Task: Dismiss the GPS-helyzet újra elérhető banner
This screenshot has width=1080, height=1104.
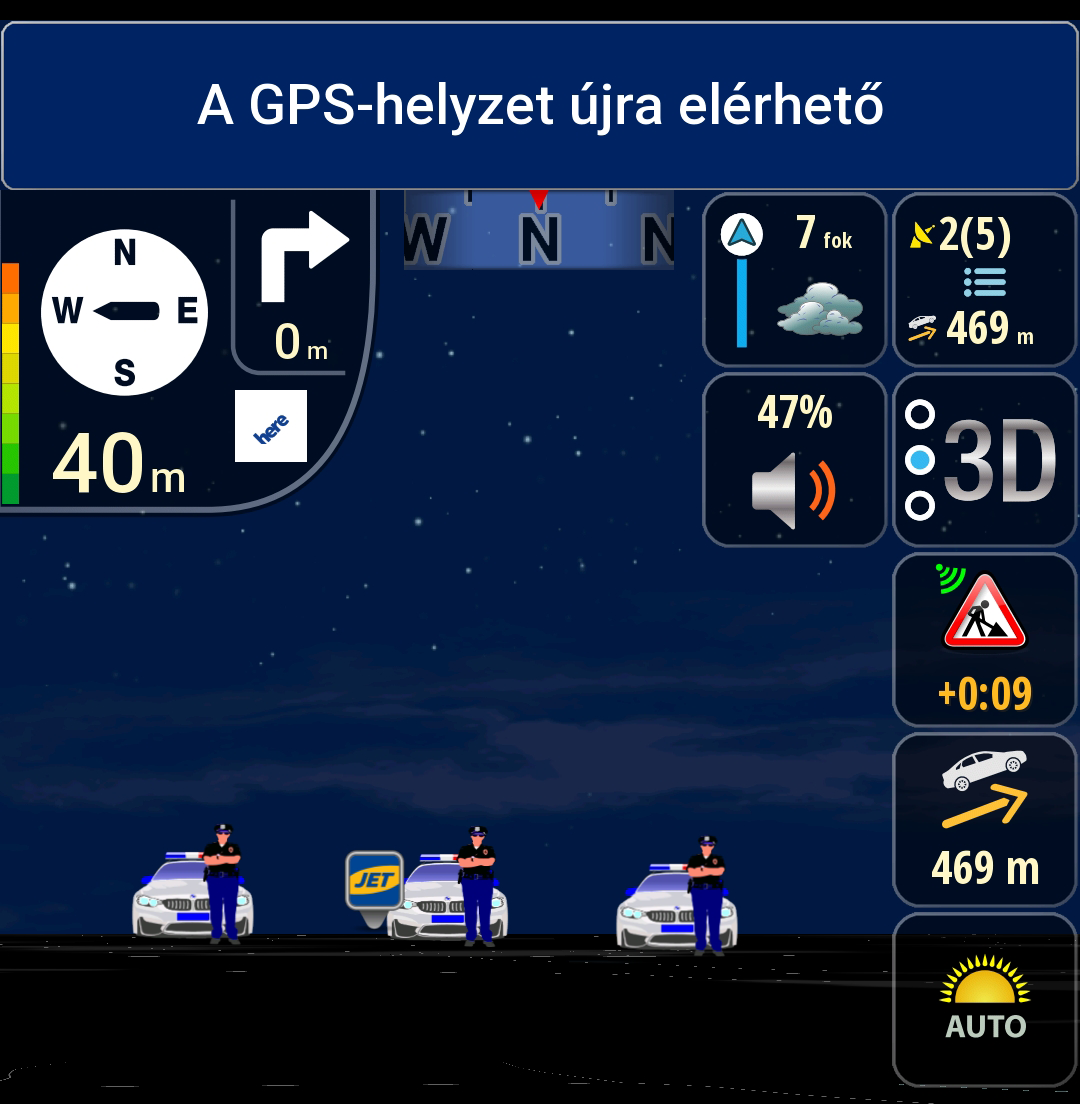Action: (540, 105)
